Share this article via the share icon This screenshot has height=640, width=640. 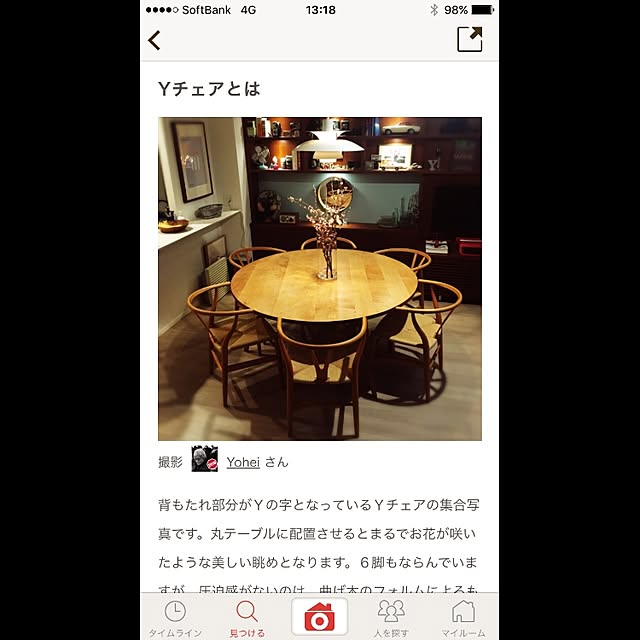pos(469,39)
